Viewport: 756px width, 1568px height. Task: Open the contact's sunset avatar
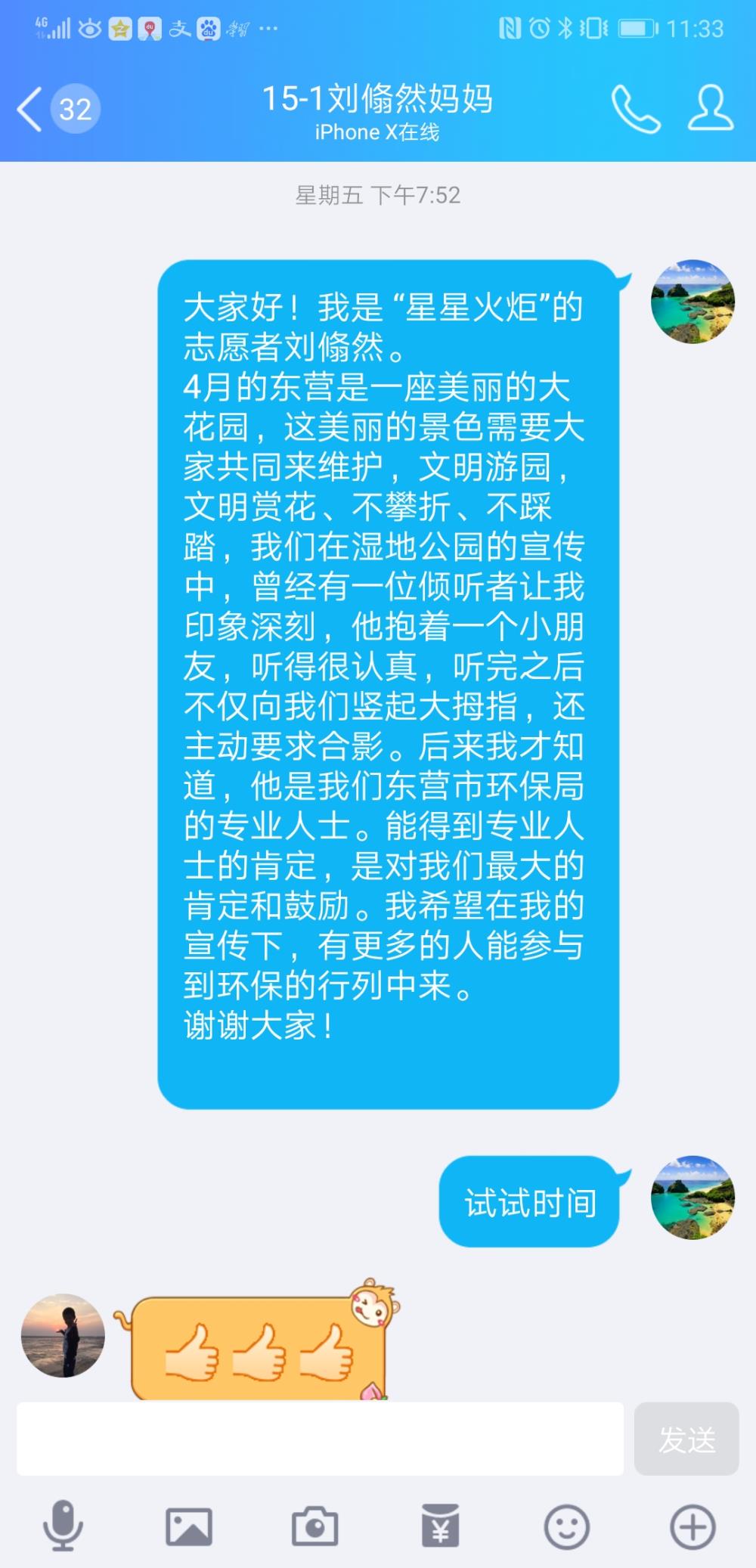click(63, 1335)
